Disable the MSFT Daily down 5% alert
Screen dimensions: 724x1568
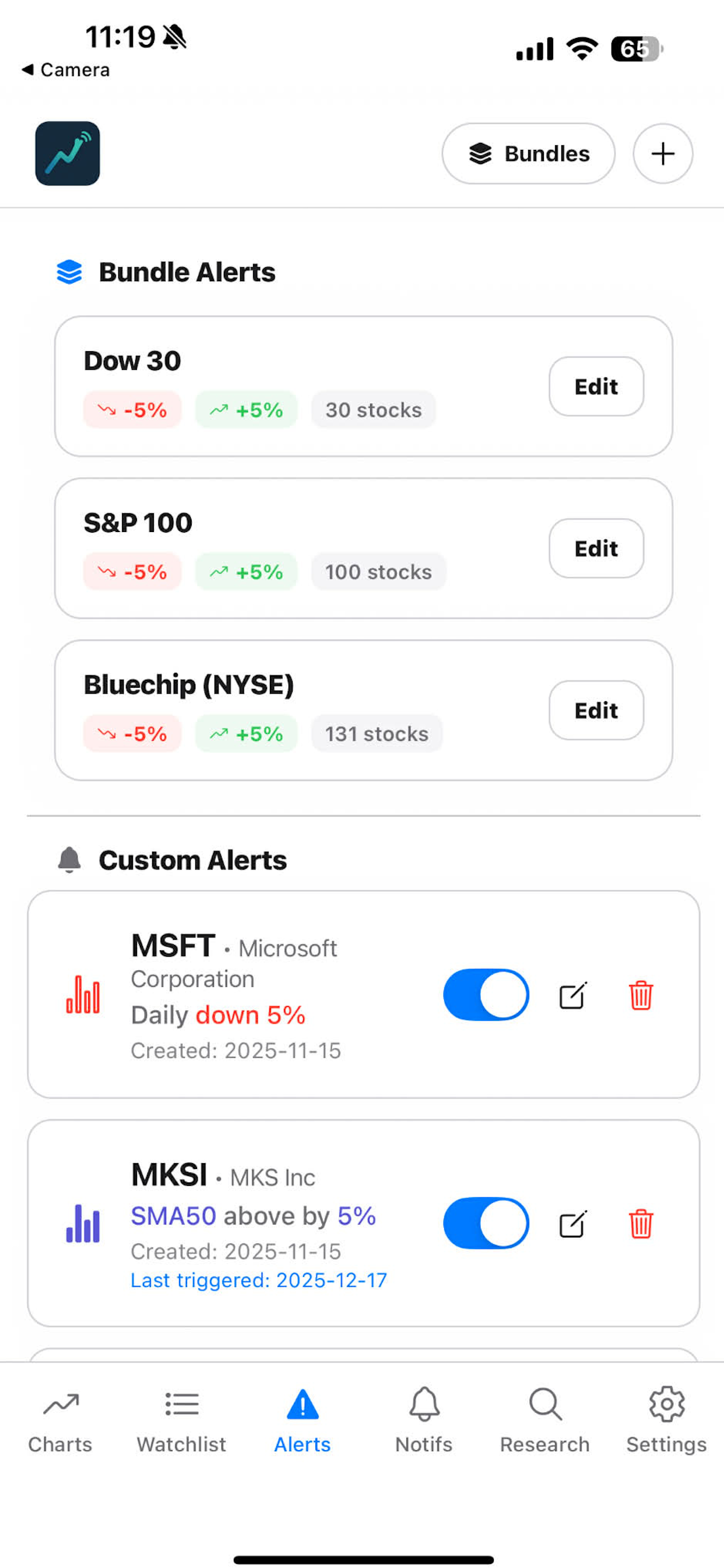click(485, 995)
